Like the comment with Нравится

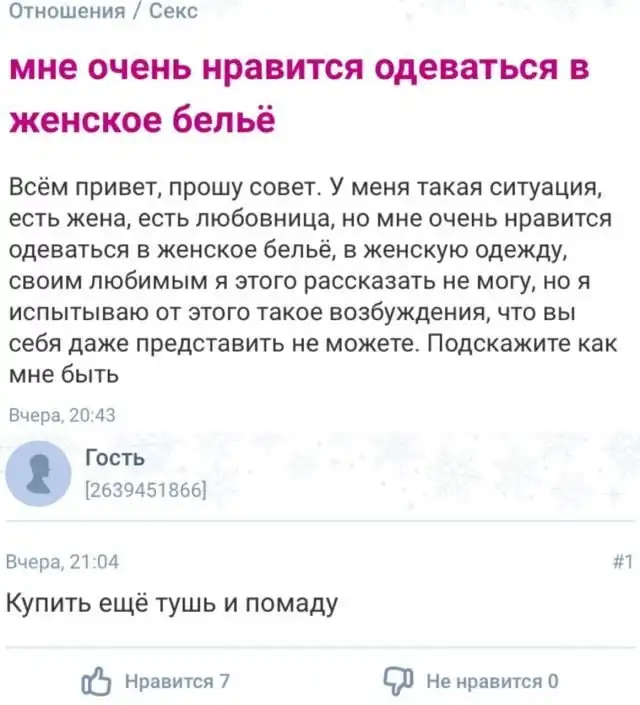tap(156, 682)
